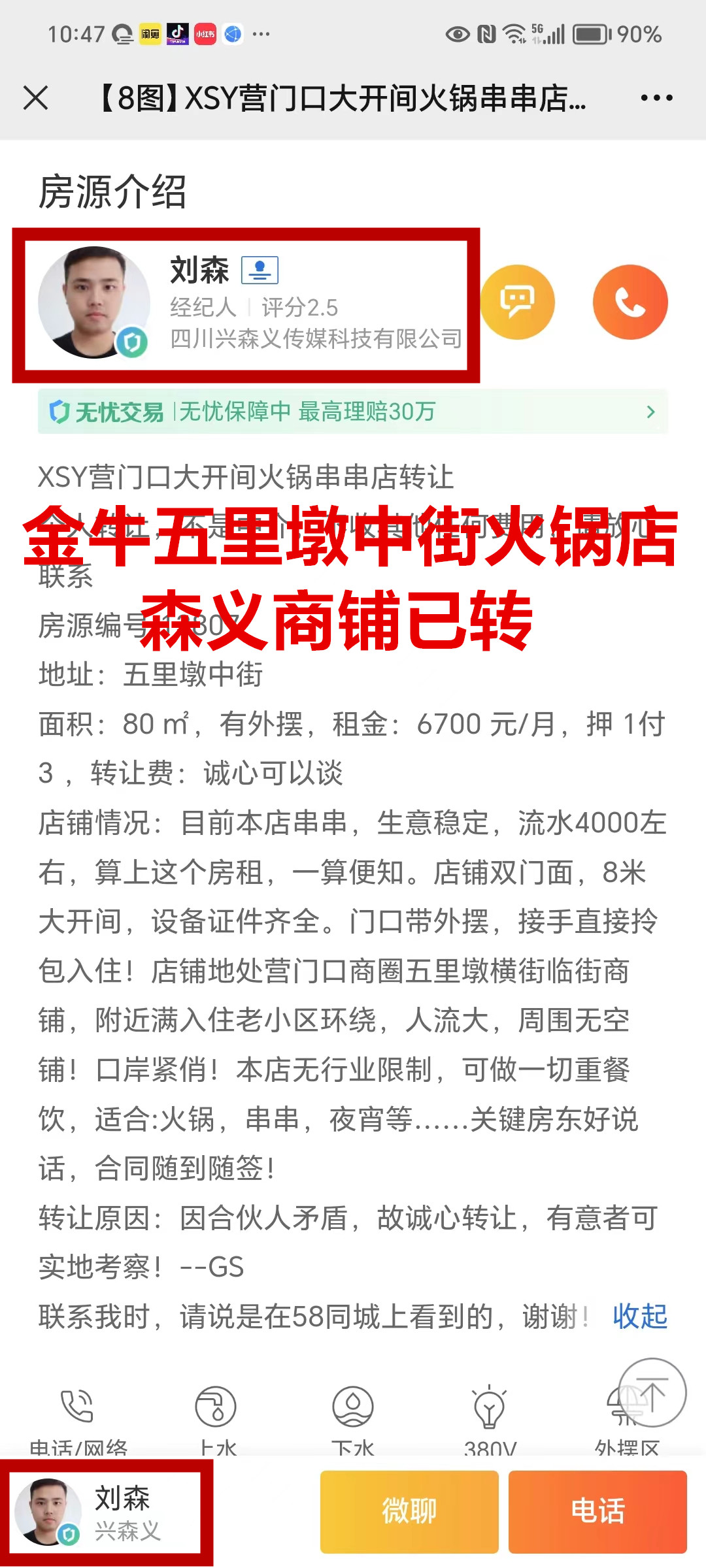Call the agent via orange phone icon
The width and height of the screenshot is (706, 1568).
coord(630,302)
